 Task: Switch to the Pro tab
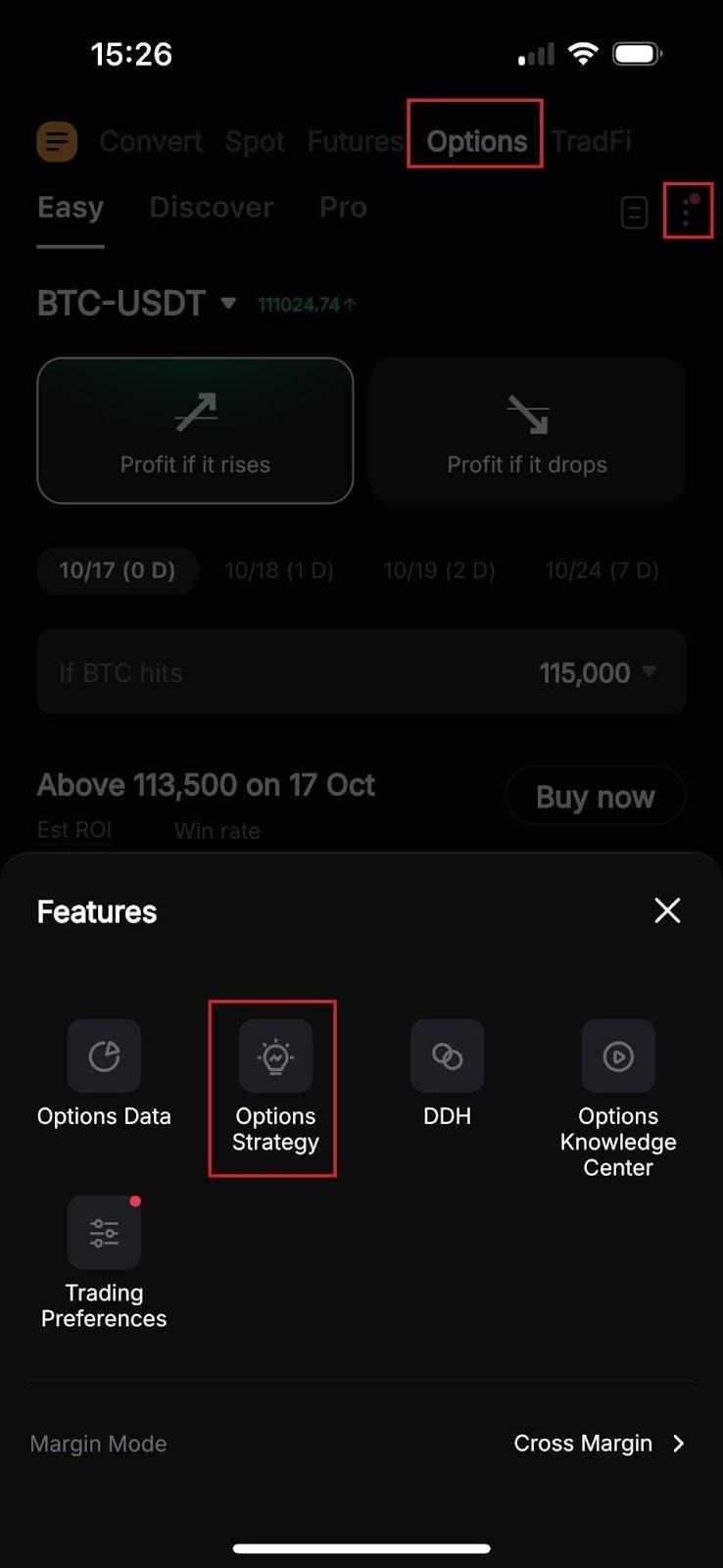(341, 207)
